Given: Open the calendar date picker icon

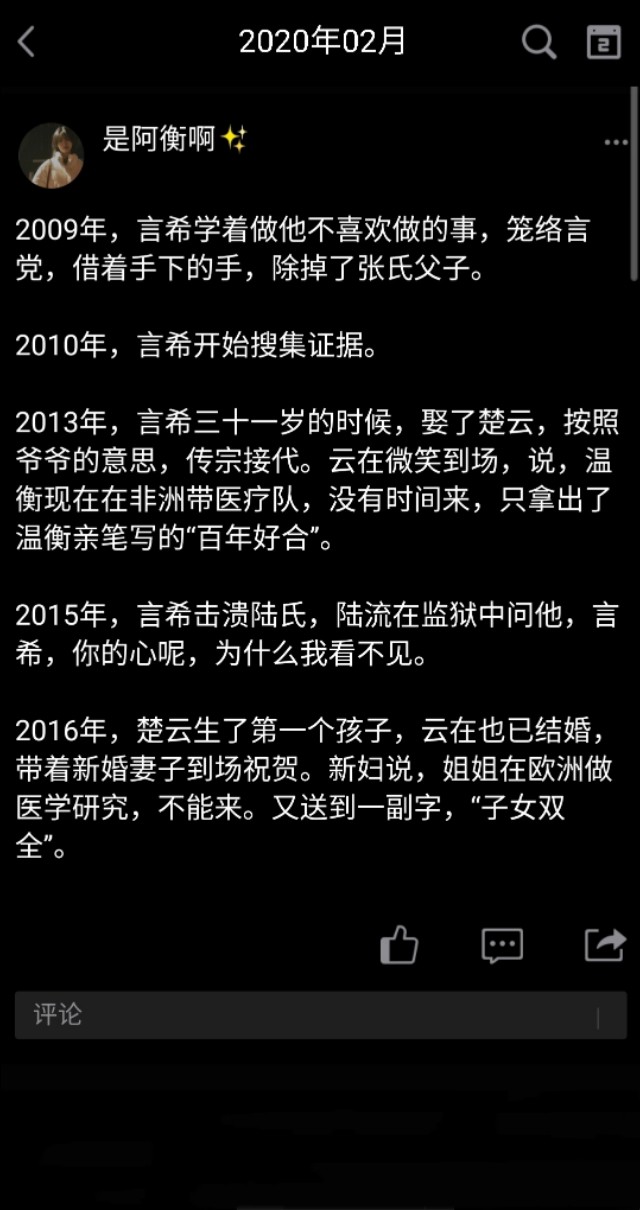Looking at the screenshot, I should [603, 42].
